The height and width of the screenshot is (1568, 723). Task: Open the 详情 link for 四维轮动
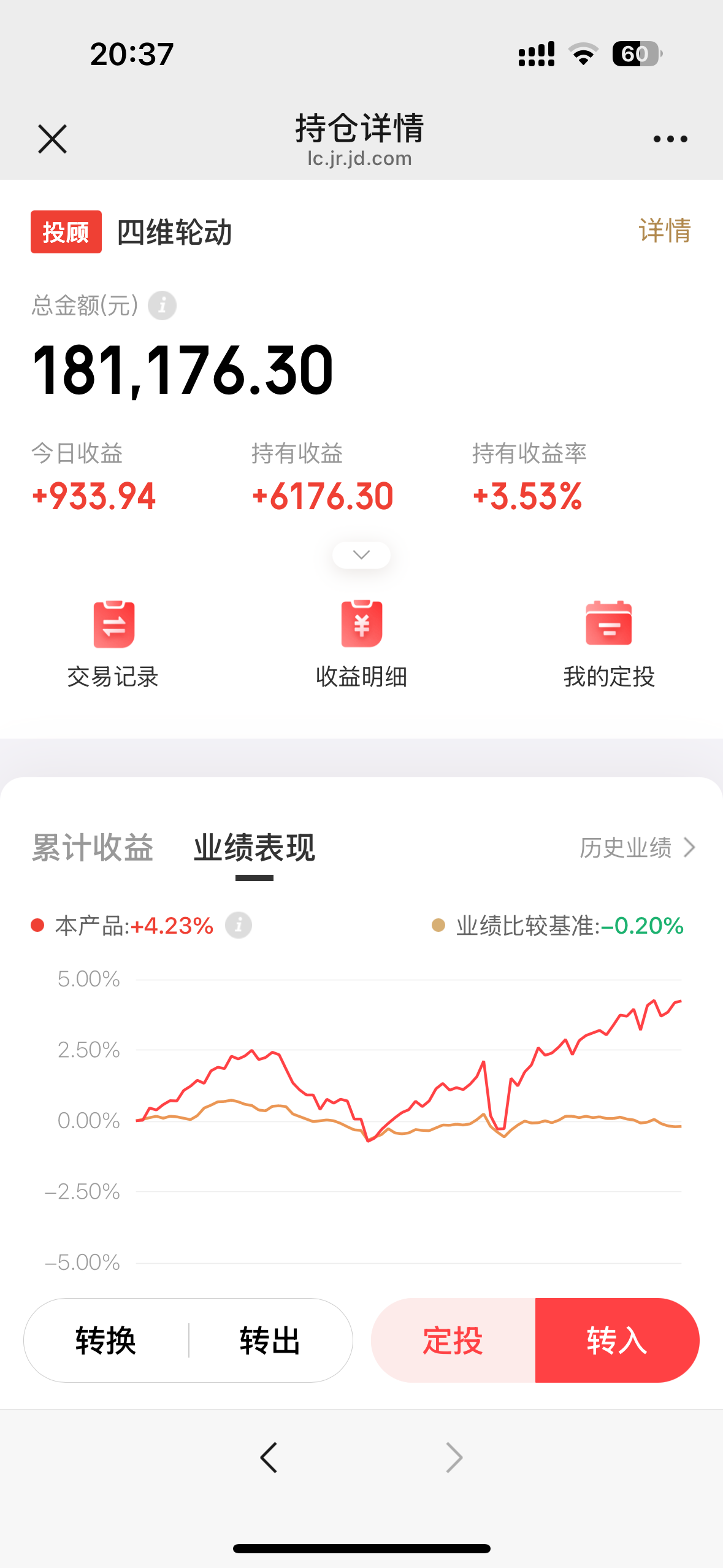pos(665,231)
